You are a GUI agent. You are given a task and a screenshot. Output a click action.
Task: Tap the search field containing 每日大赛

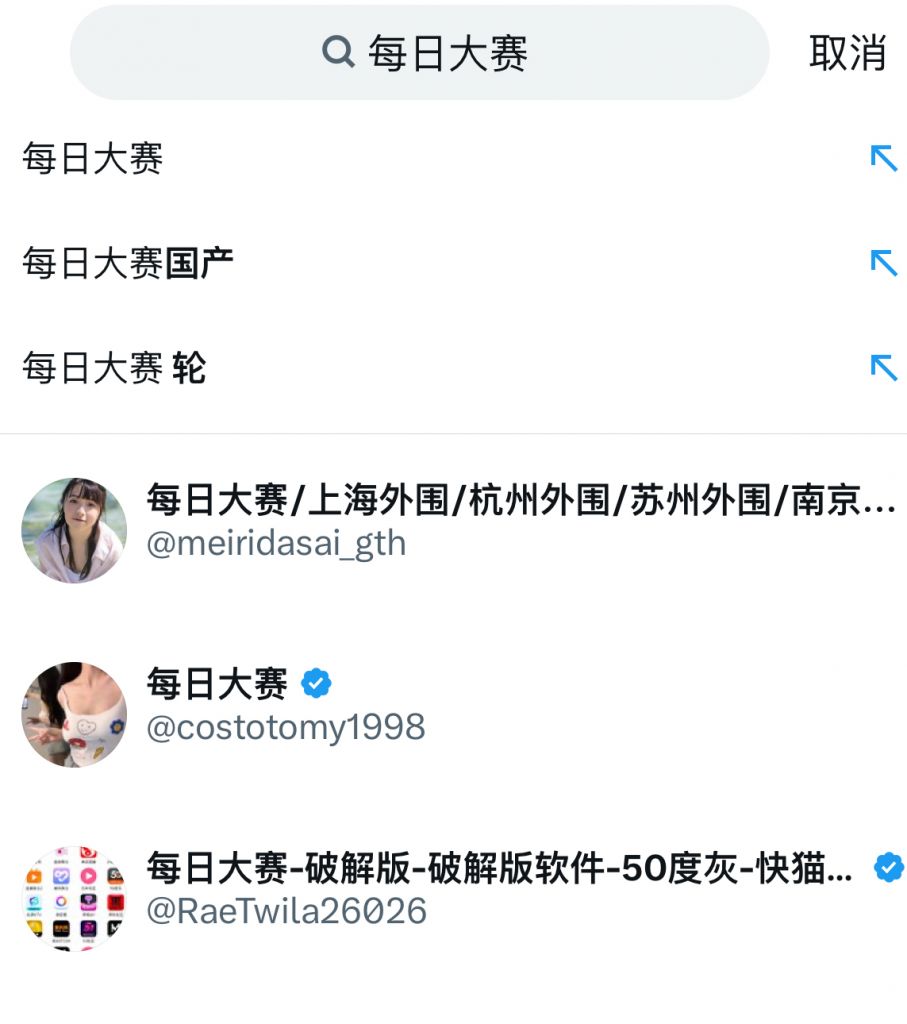click(420, 53)
